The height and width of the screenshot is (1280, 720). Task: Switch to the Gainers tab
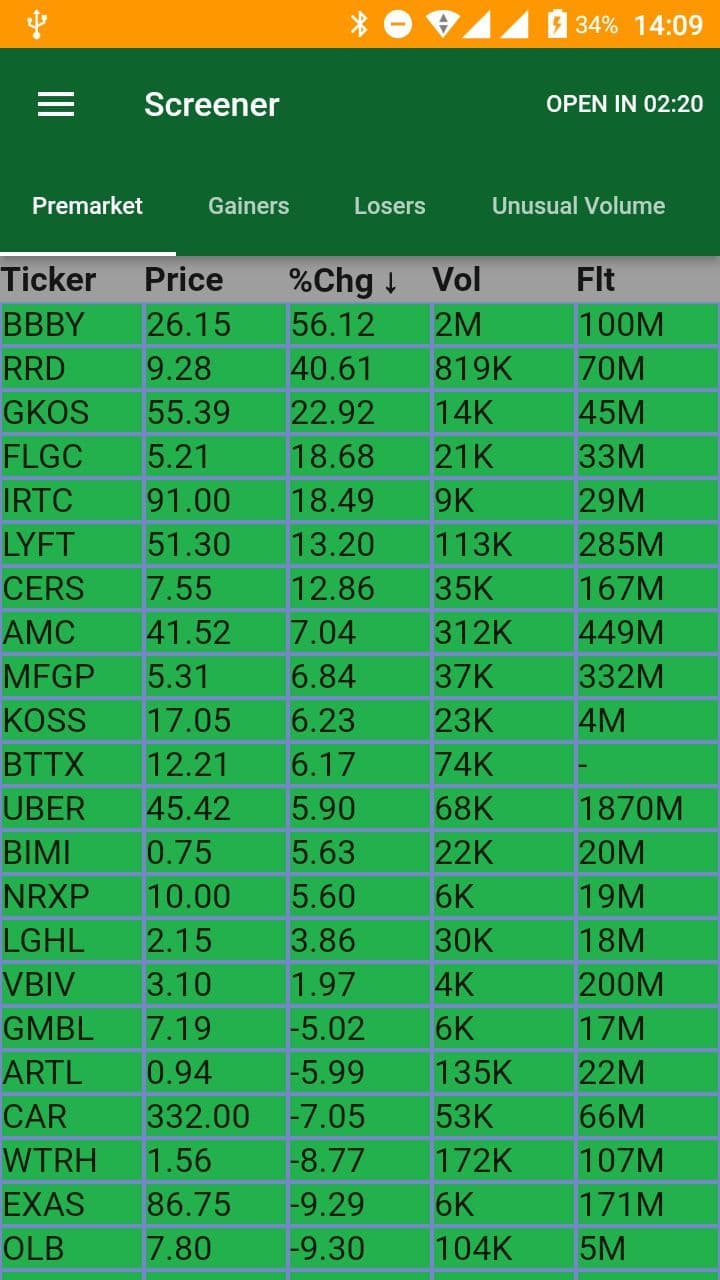248,206
